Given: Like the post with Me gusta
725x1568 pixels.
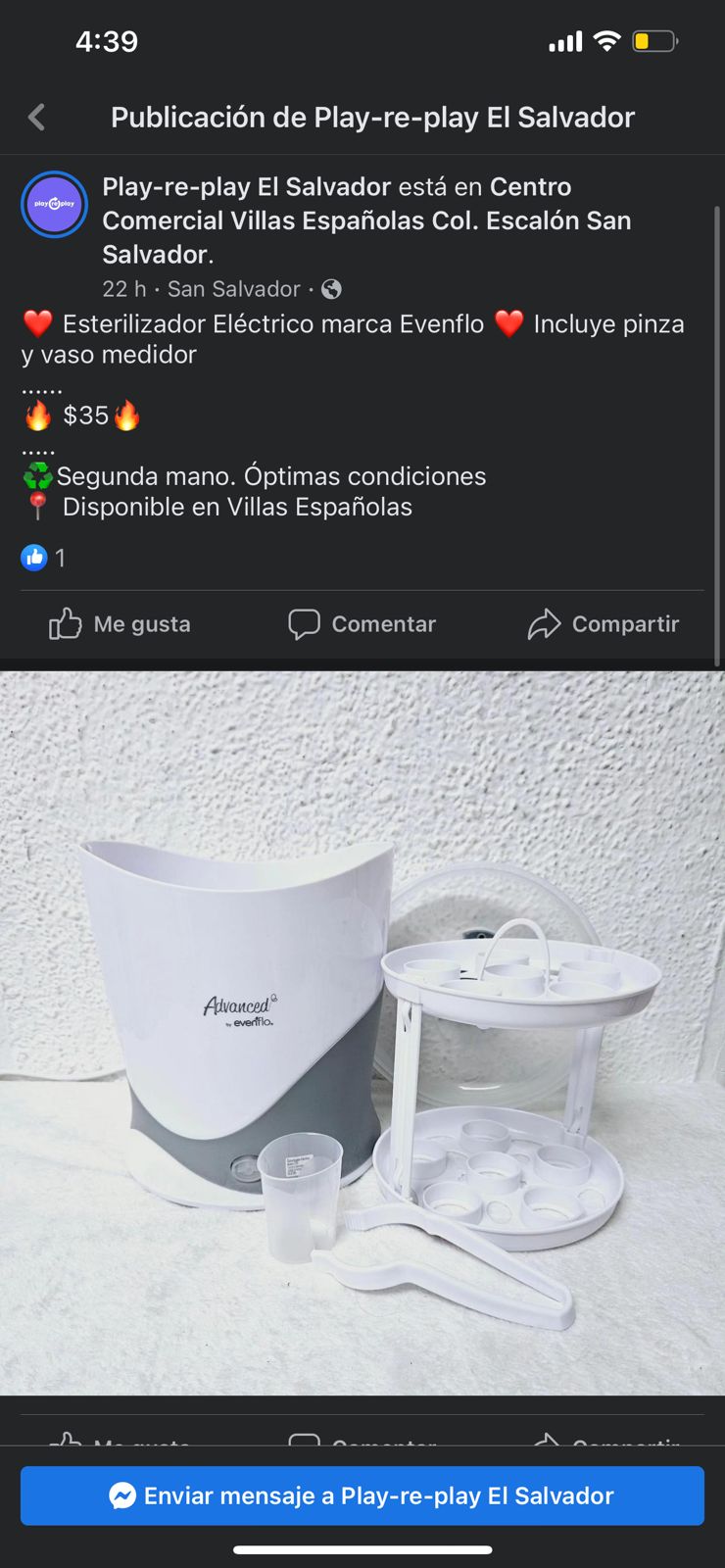Looking at the screenshot, I should point(121,624).
